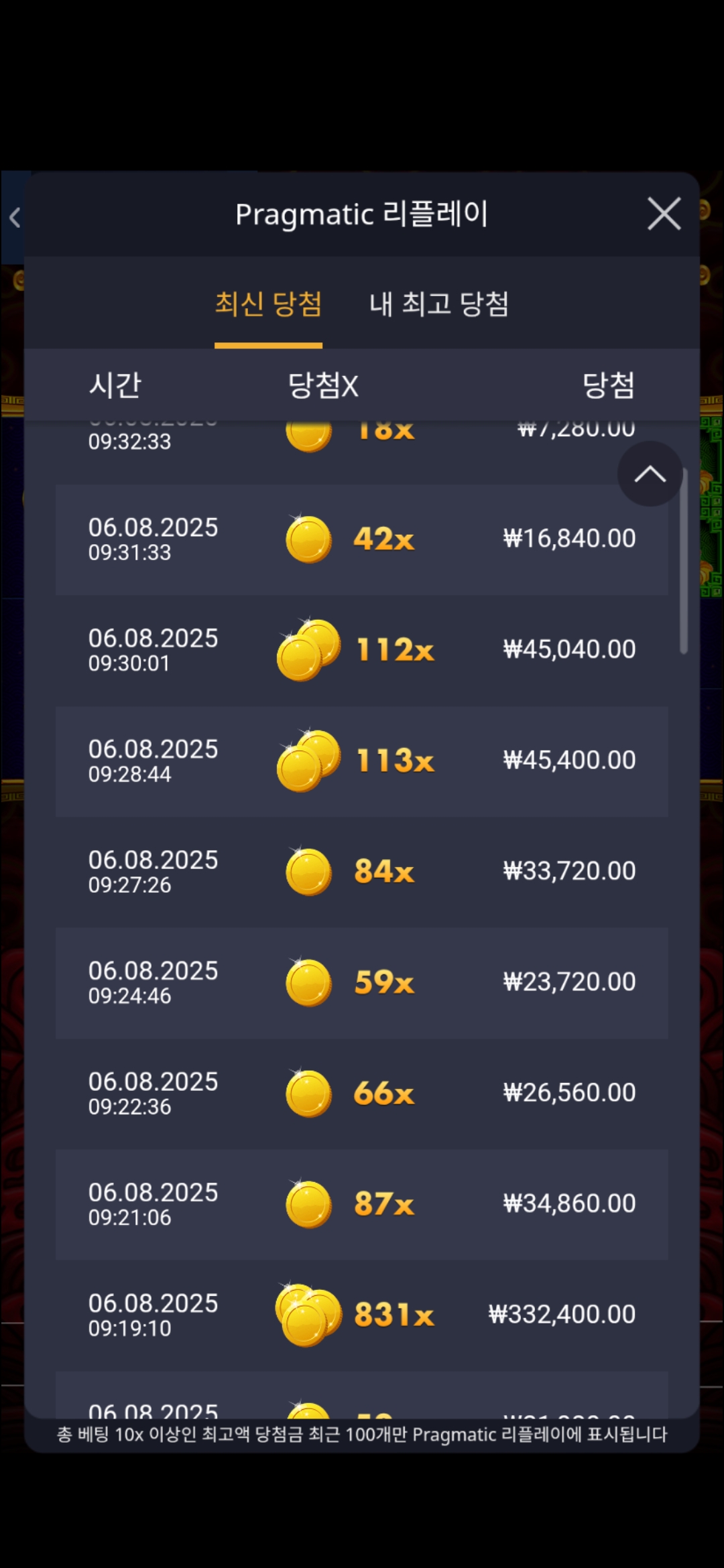Go back with the left arrow

[x=15, y=217]
